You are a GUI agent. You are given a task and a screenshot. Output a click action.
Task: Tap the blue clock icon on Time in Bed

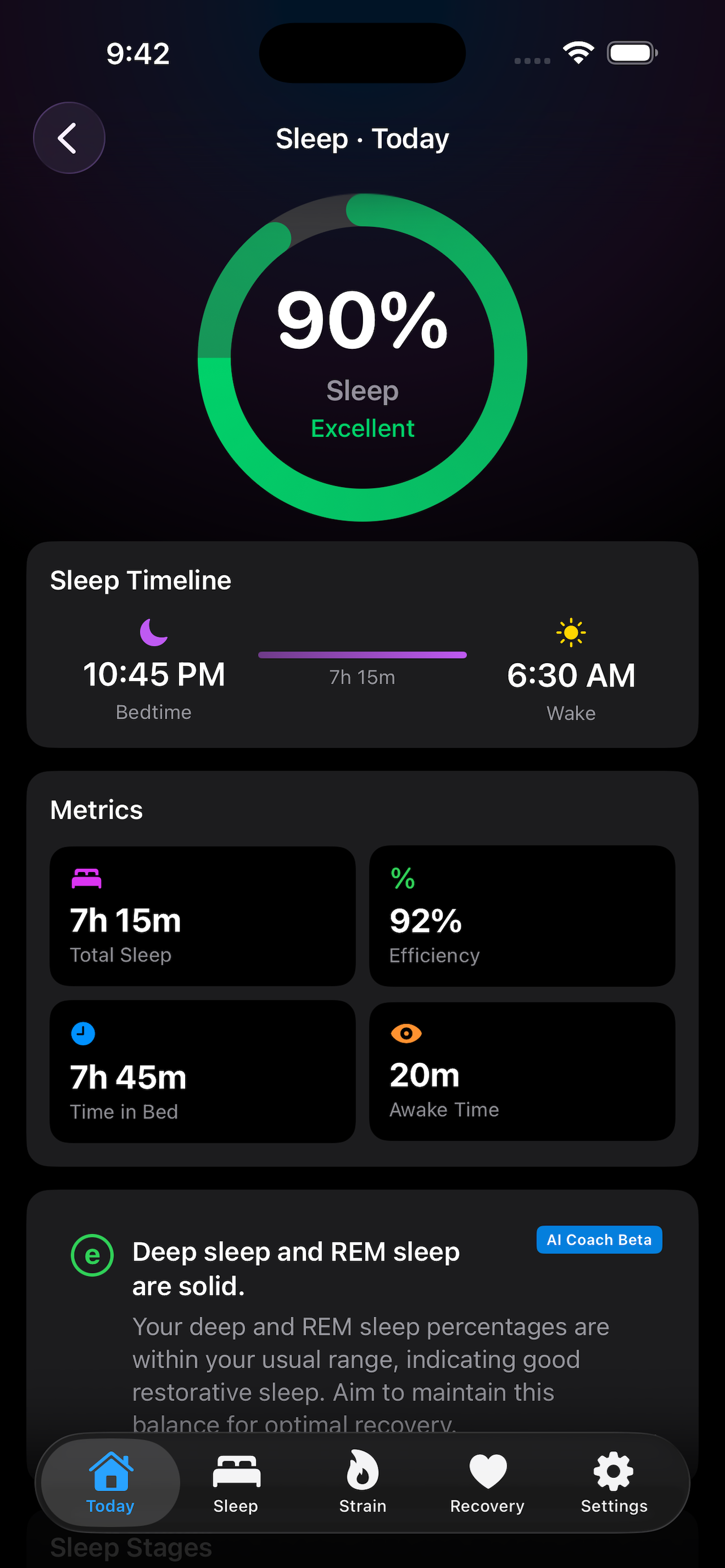[84, 1033]
